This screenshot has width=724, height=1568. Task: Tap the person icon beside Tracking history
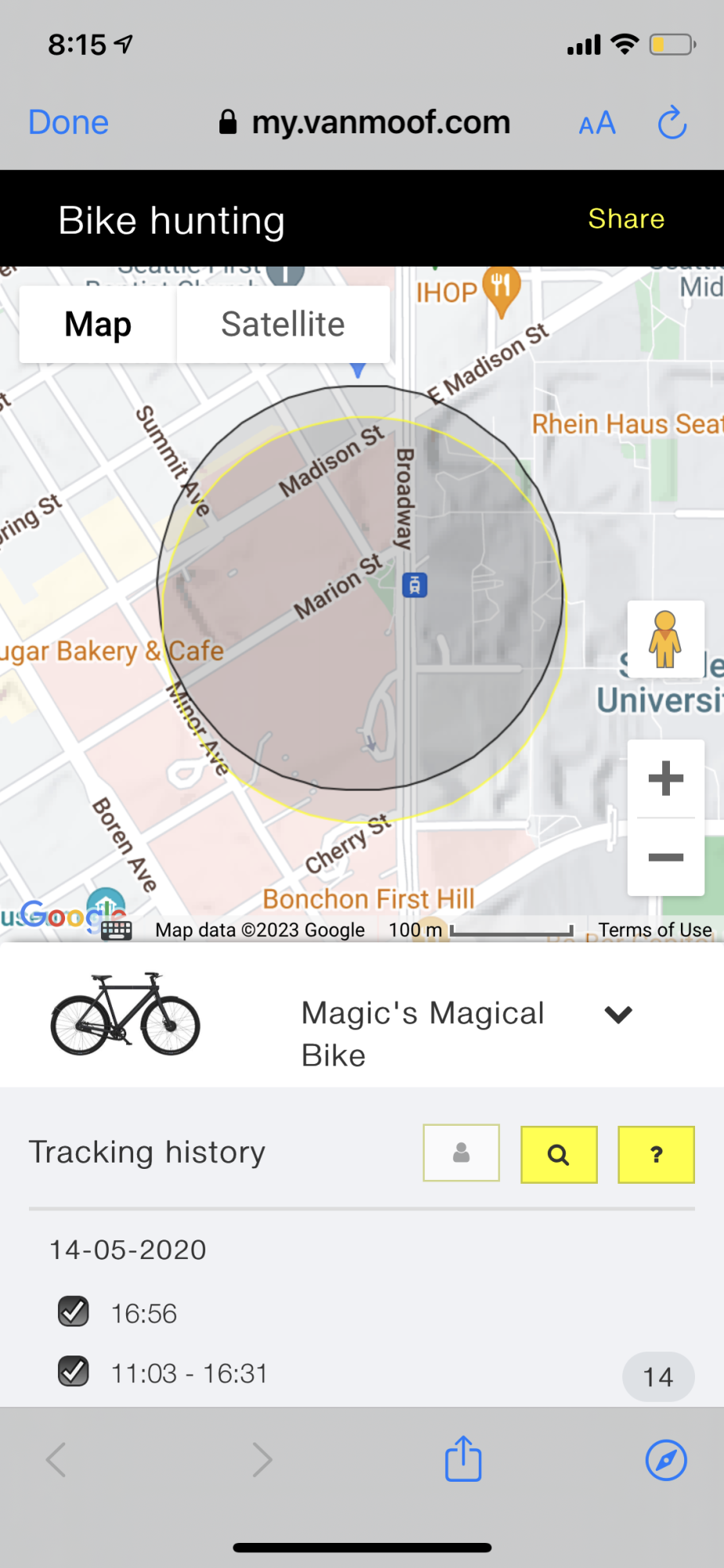462,1152
